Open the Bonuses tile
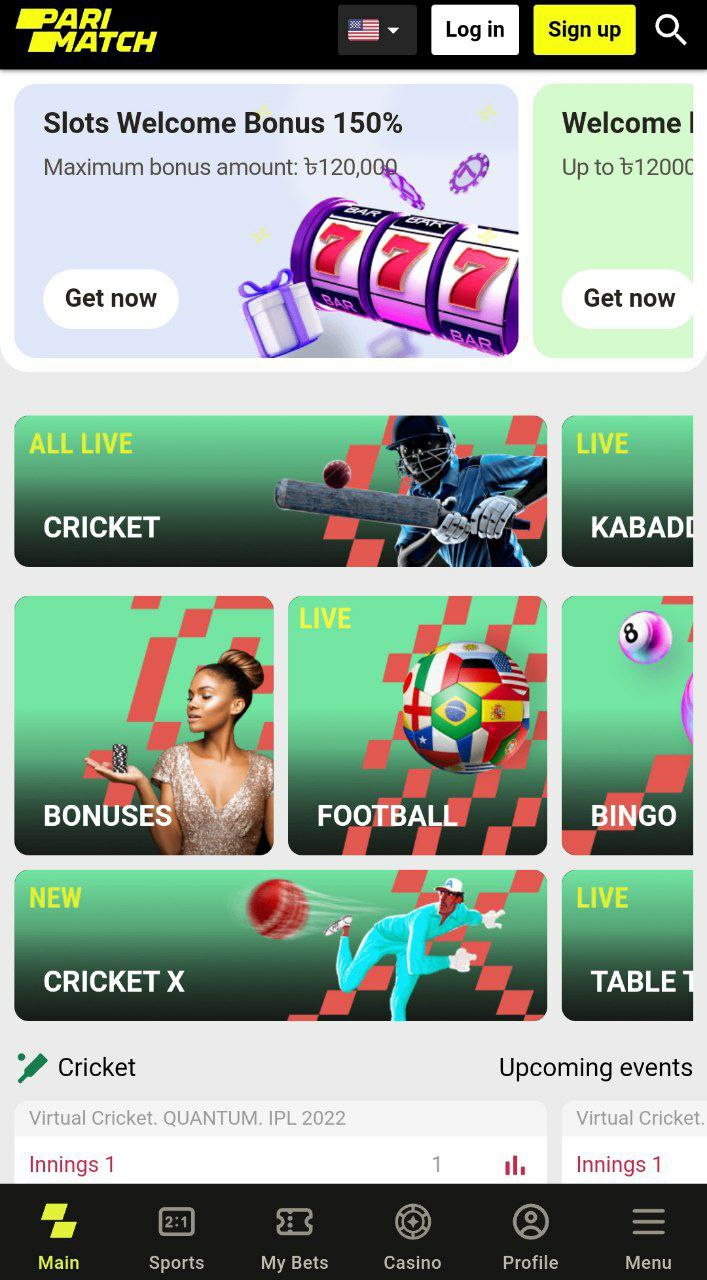The width and height of the screenshot is (707, 1280). click(x=144, y=725)
